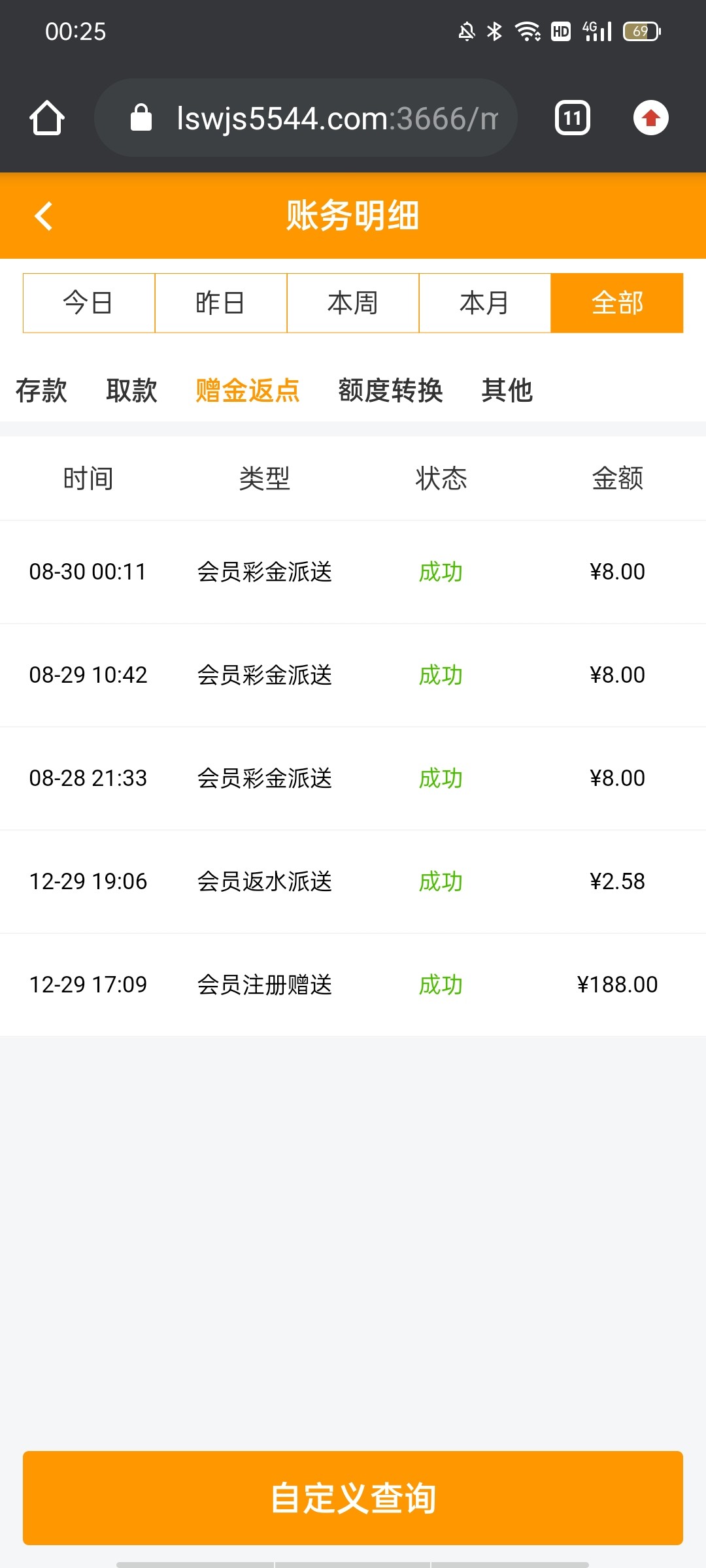Screen dimensions: 706x1568
Task: Filter records by 昨日
Action: point(221,303)
